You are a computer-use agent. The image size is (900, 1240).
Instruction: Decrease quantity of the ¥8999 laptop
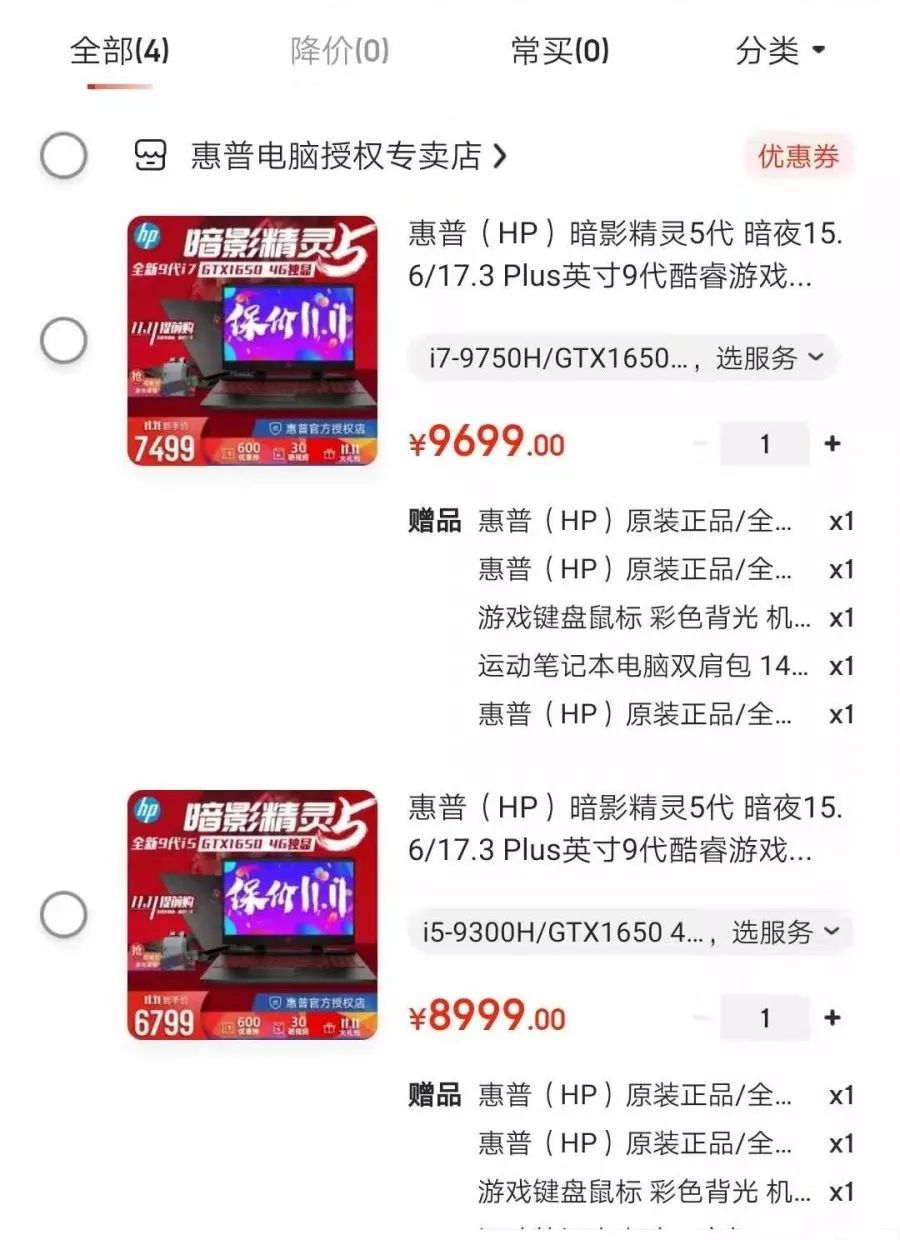(x=700, y=1017)
